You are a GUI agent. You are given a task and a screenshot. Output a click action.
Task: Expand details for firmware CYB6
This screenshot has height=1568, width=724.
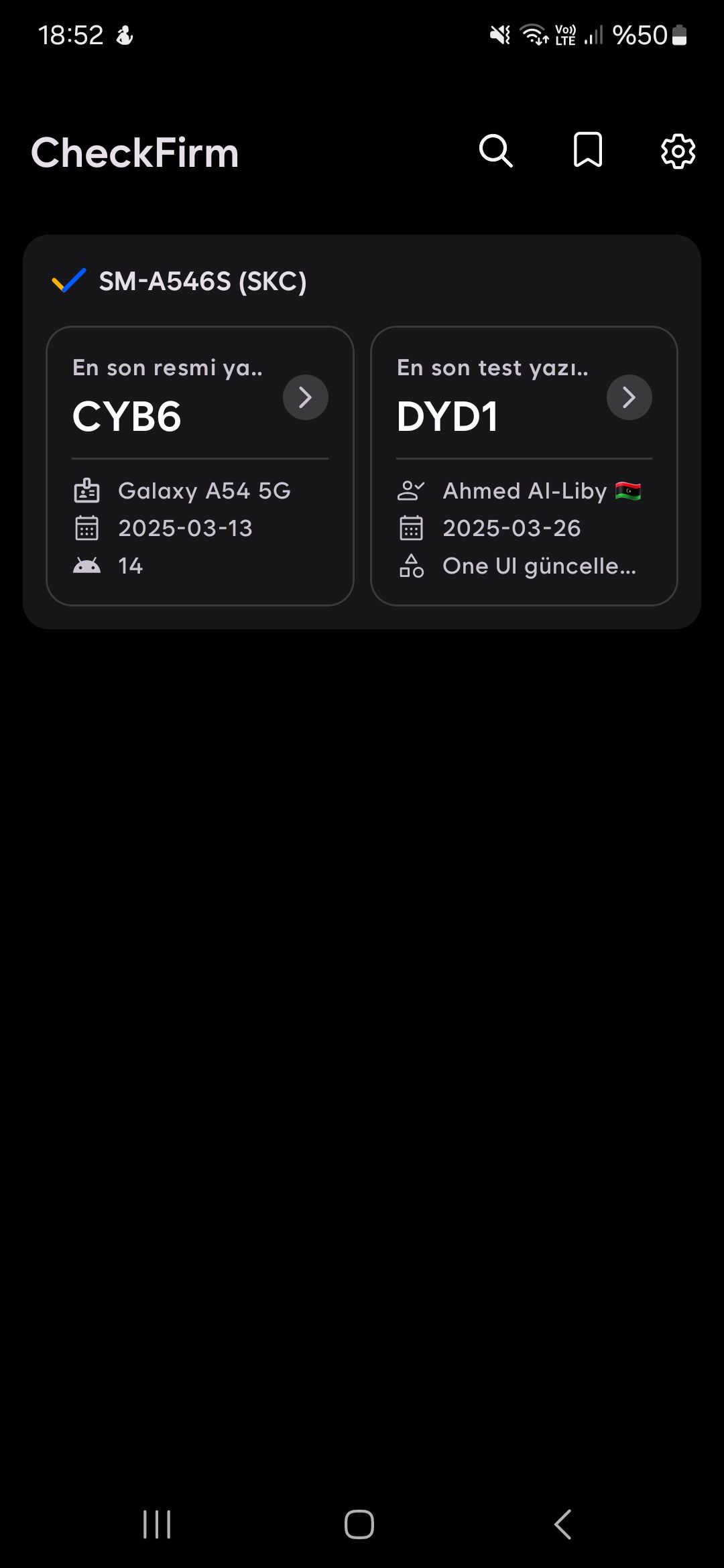click(306, 397)
